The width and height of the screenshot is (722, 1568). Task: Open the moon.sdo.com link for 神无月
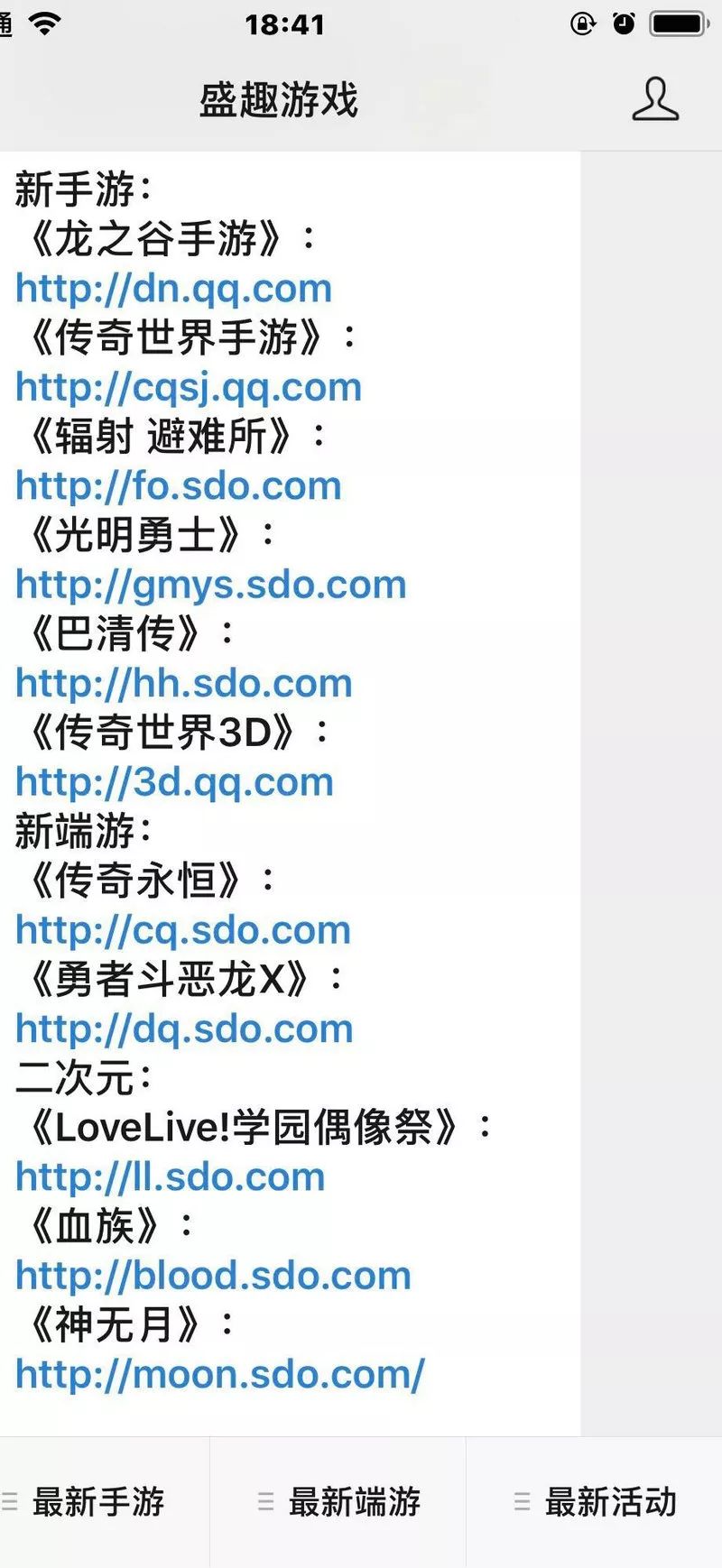(x=219, y=1374)
